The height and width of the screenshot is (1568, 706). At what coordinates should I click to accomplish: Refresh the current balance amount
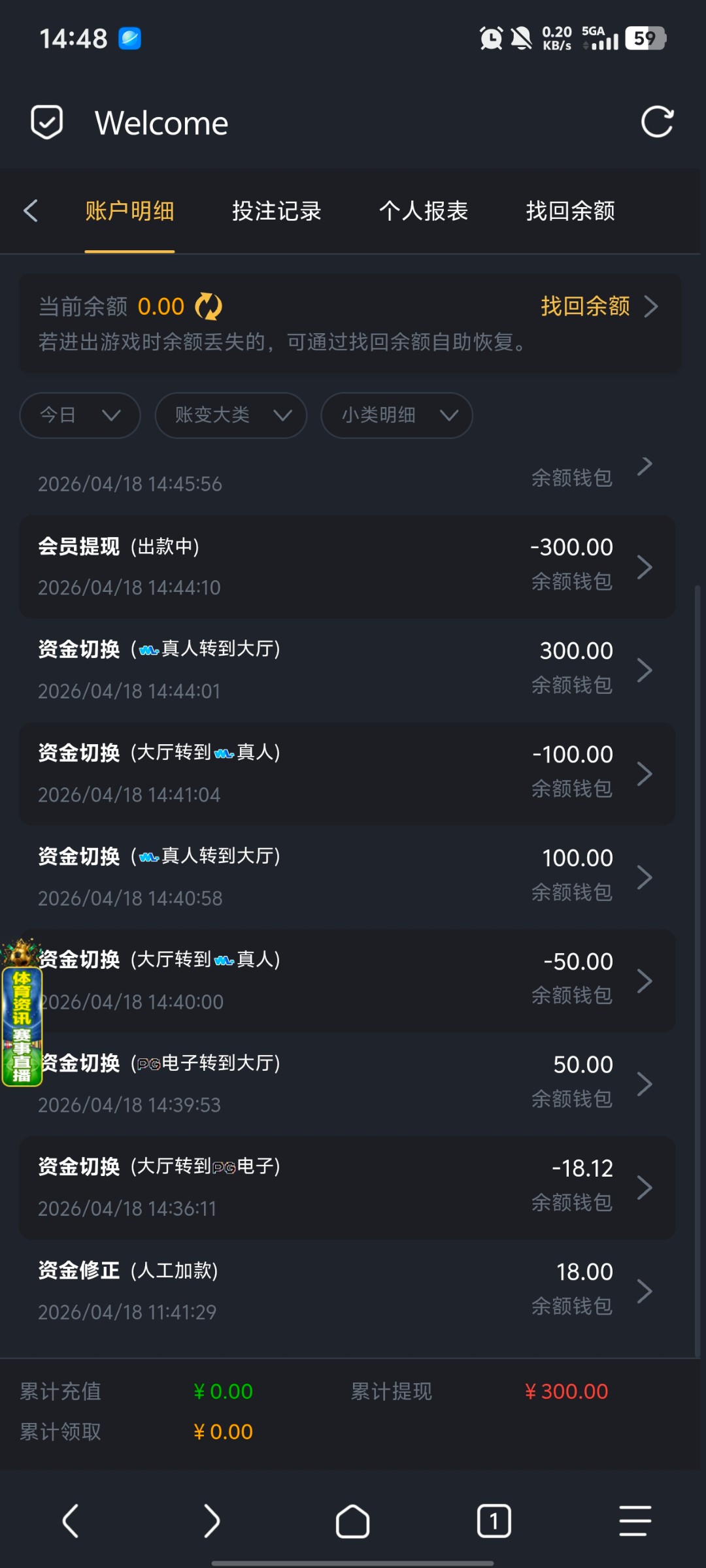pos(209,306)
